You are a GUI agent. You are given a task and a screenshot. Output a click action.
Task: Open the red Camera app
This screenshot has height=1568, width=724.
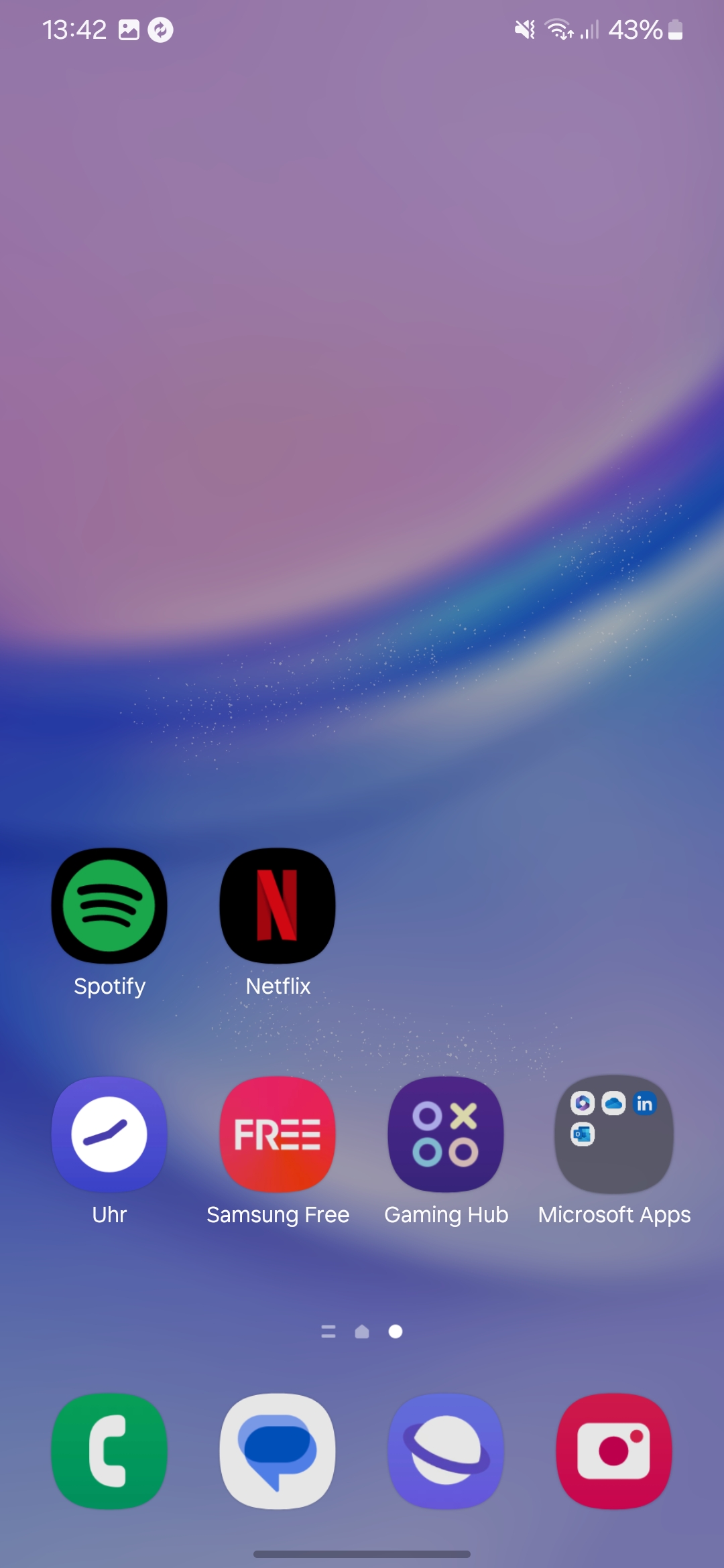(614, 1451)
